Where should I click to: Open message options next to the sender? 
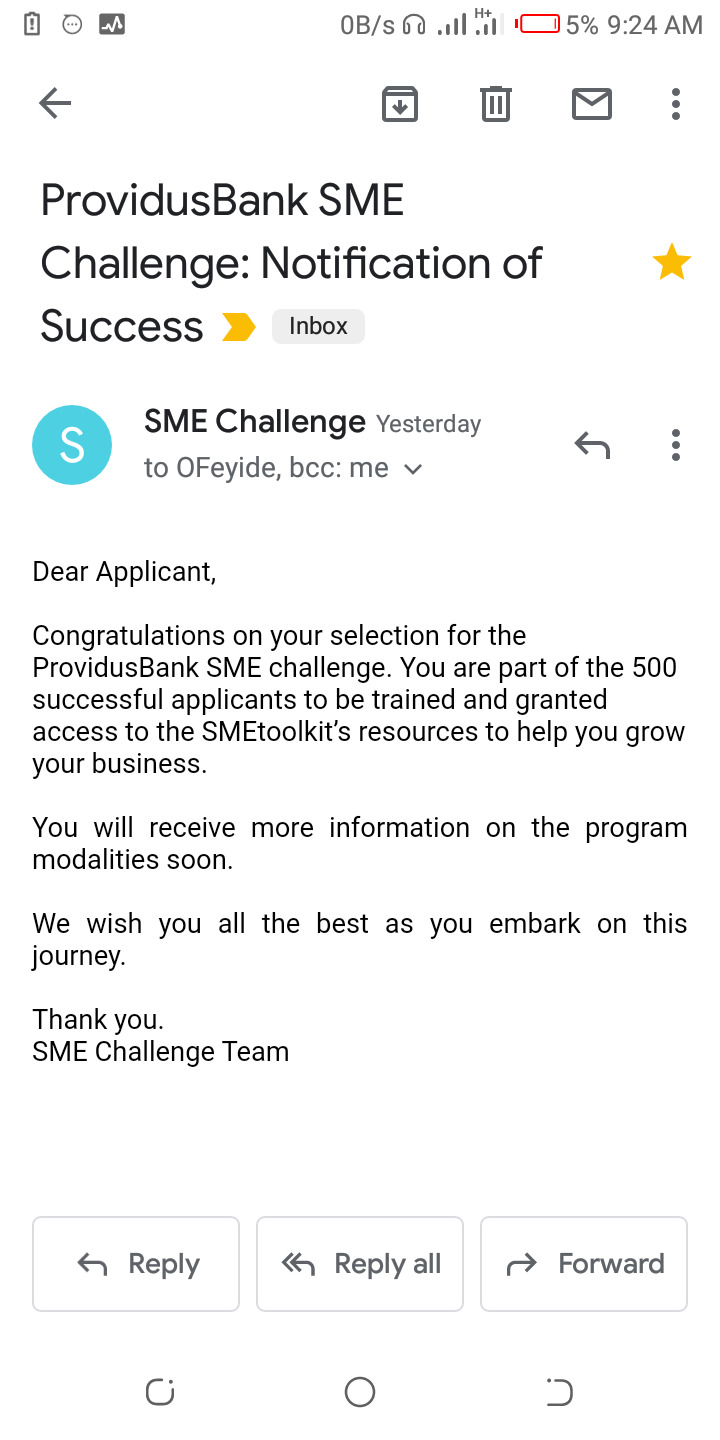click(676, 444)
